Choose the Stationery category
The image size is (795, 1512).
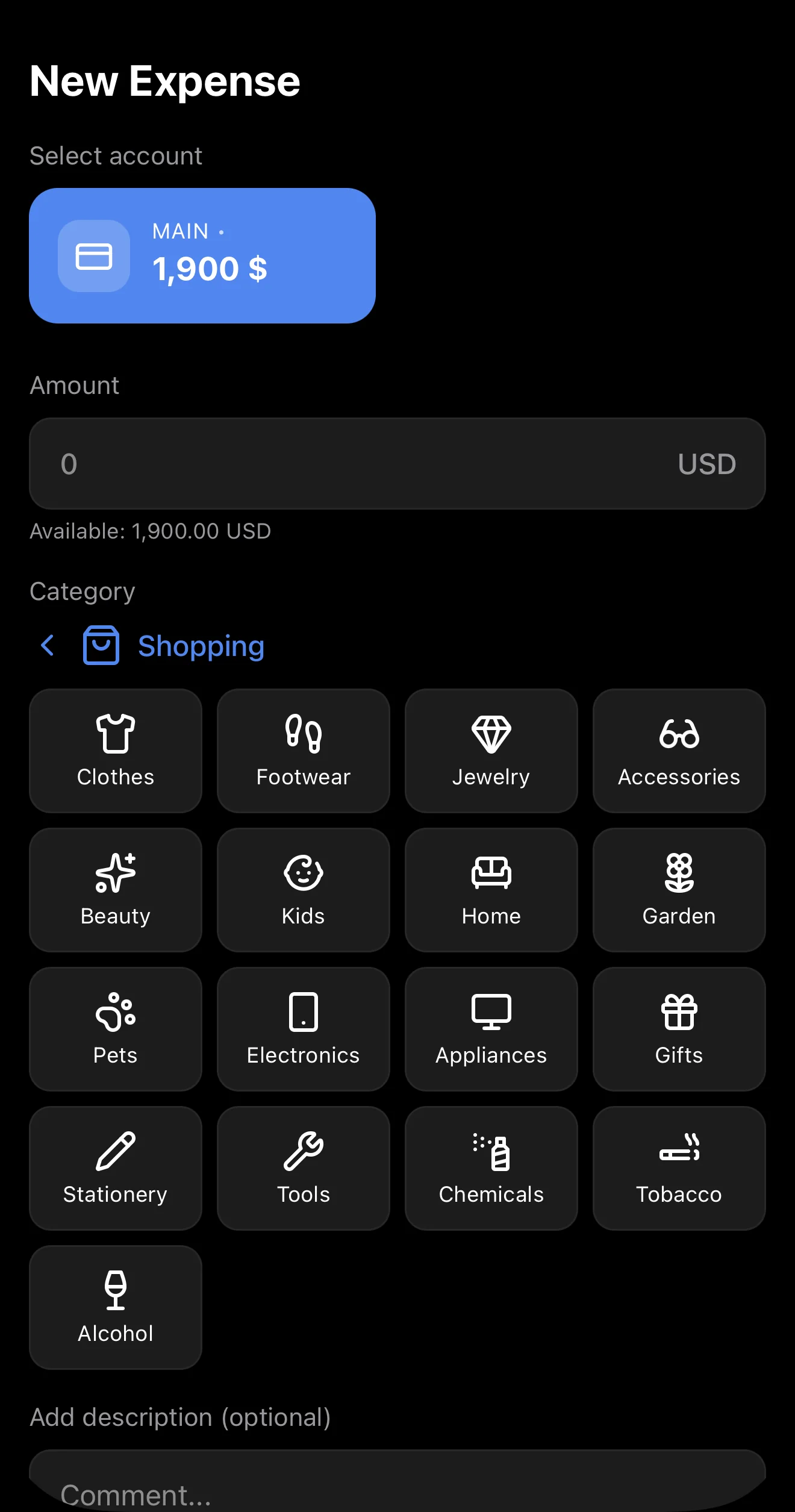pos(116,1168)
